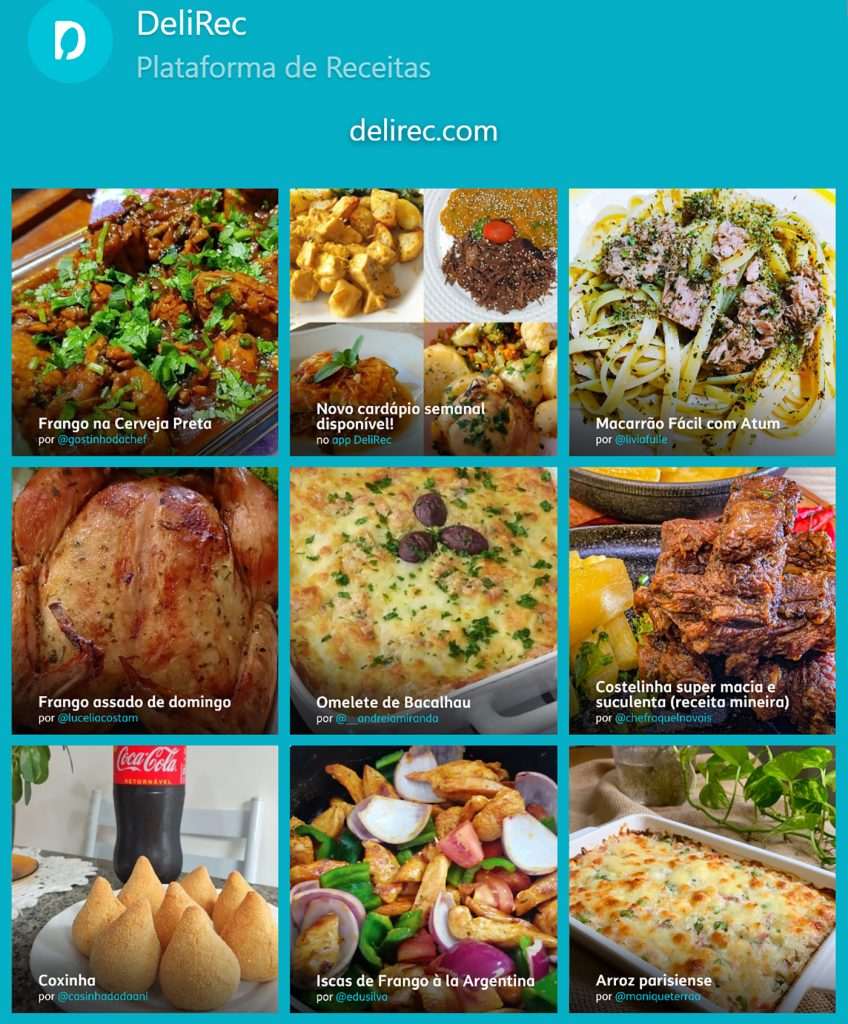Open the delirec.com link
848x1024 pixels.
click(423, 130)
